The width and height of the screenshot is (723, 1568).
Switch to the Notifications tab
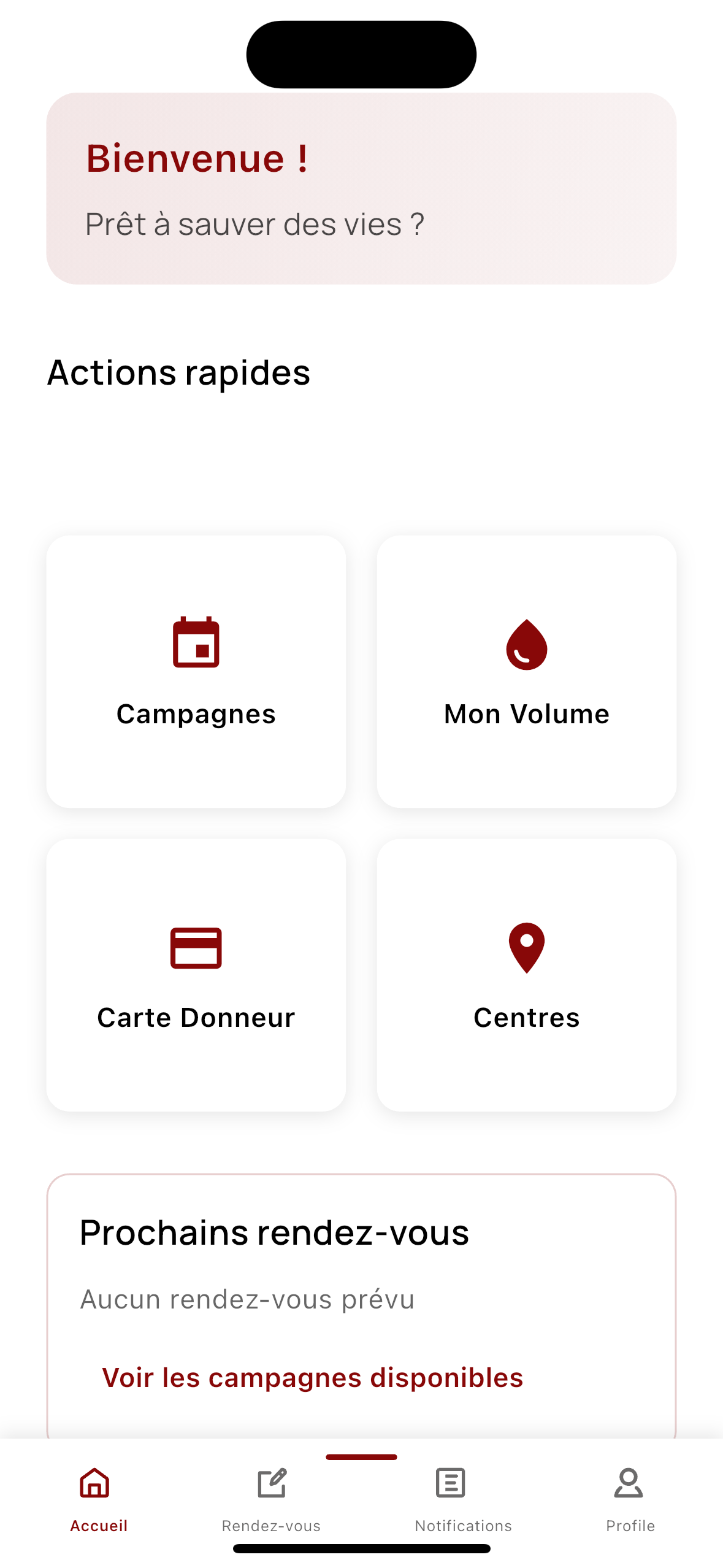point(463,1526)
